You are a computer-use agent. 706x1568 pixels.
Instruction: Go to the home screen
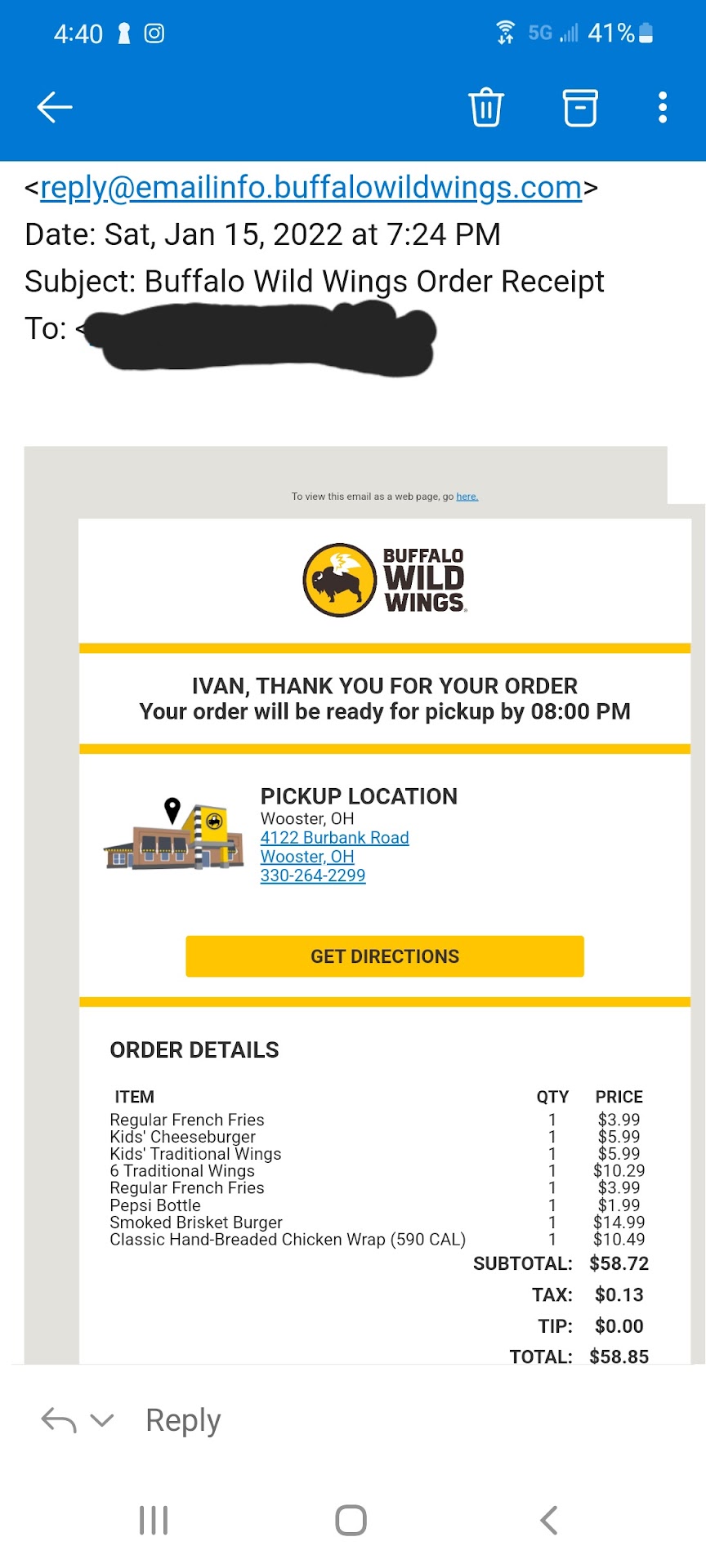351,1520
